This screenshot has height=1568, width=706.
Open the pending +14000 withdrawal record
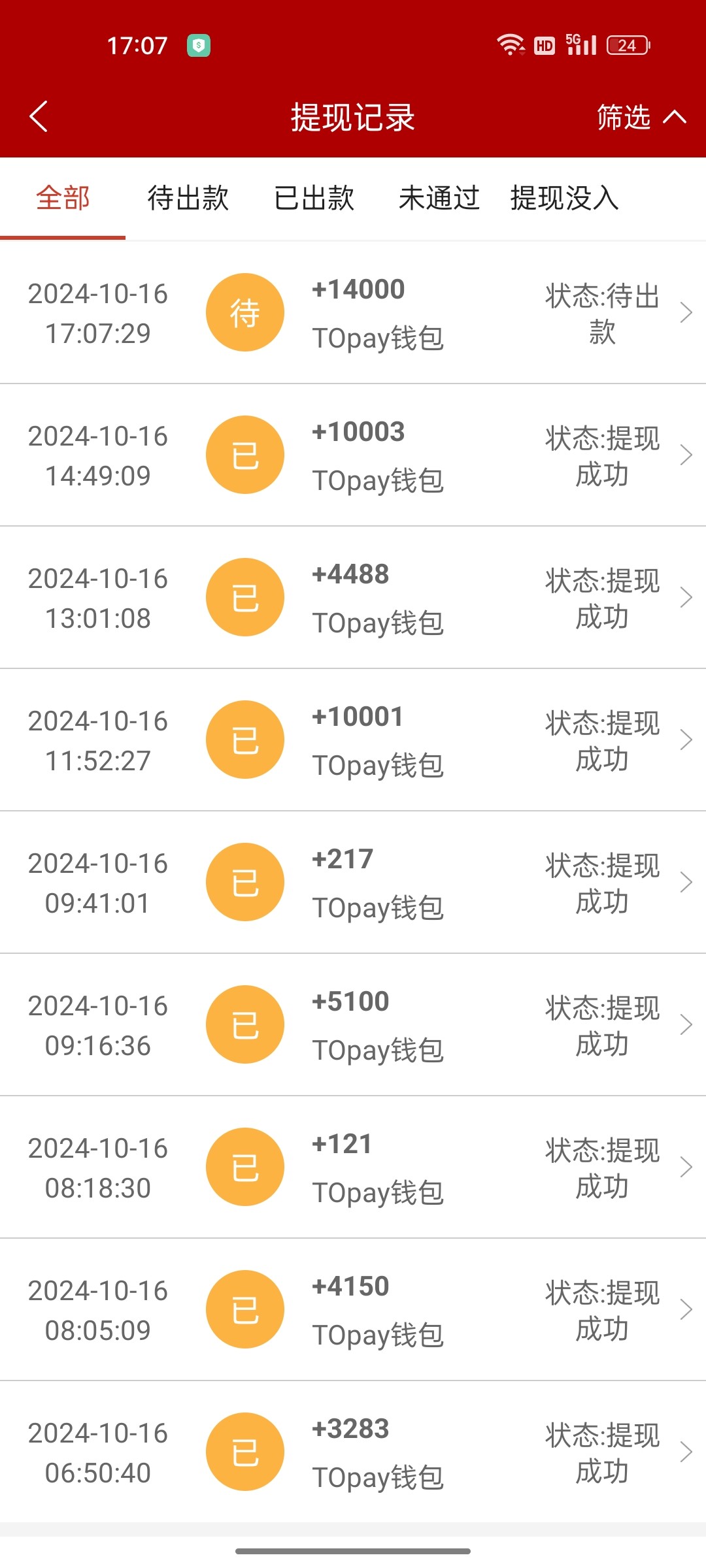click(x=353, y=313)
